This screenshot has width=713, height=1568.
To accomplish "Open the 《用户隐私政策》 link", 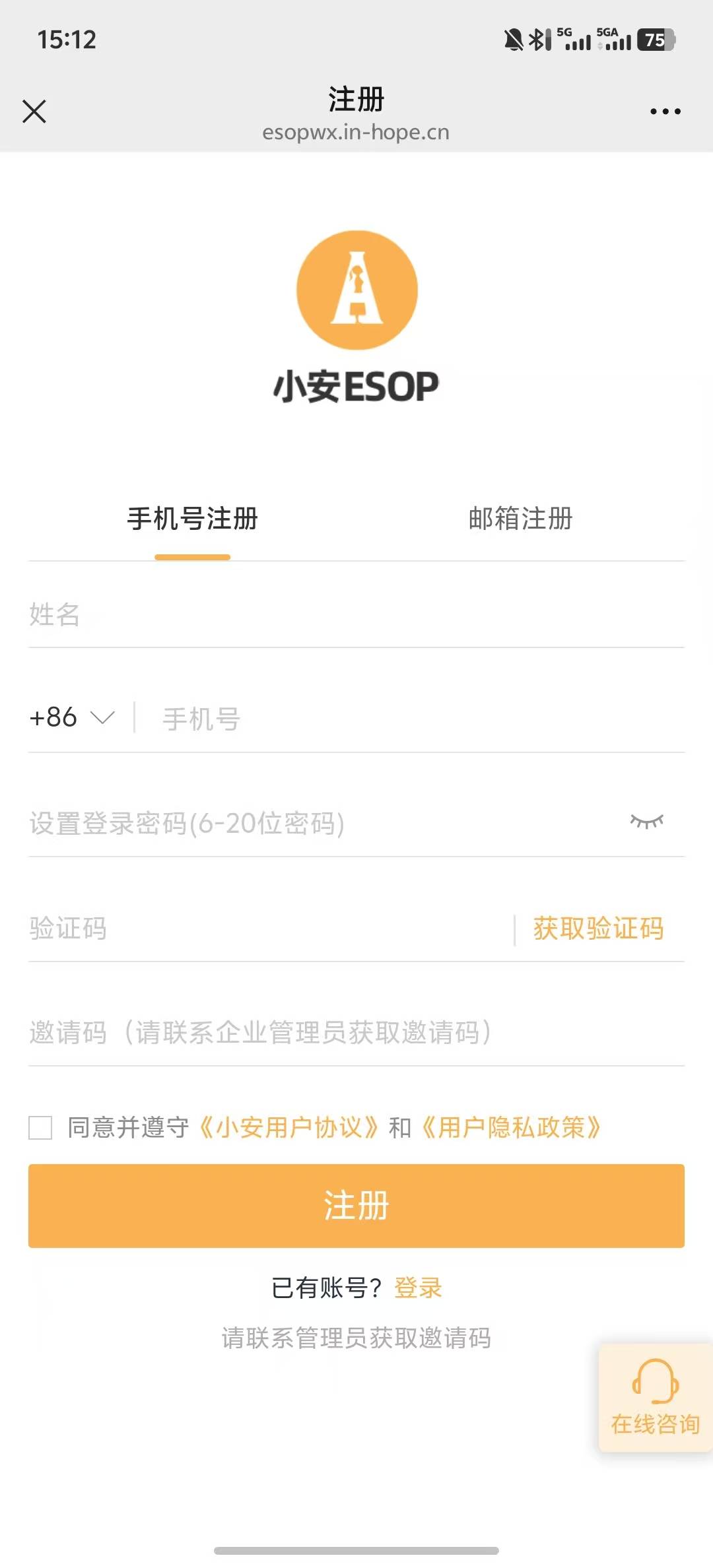I will (x=511, y=1128).
